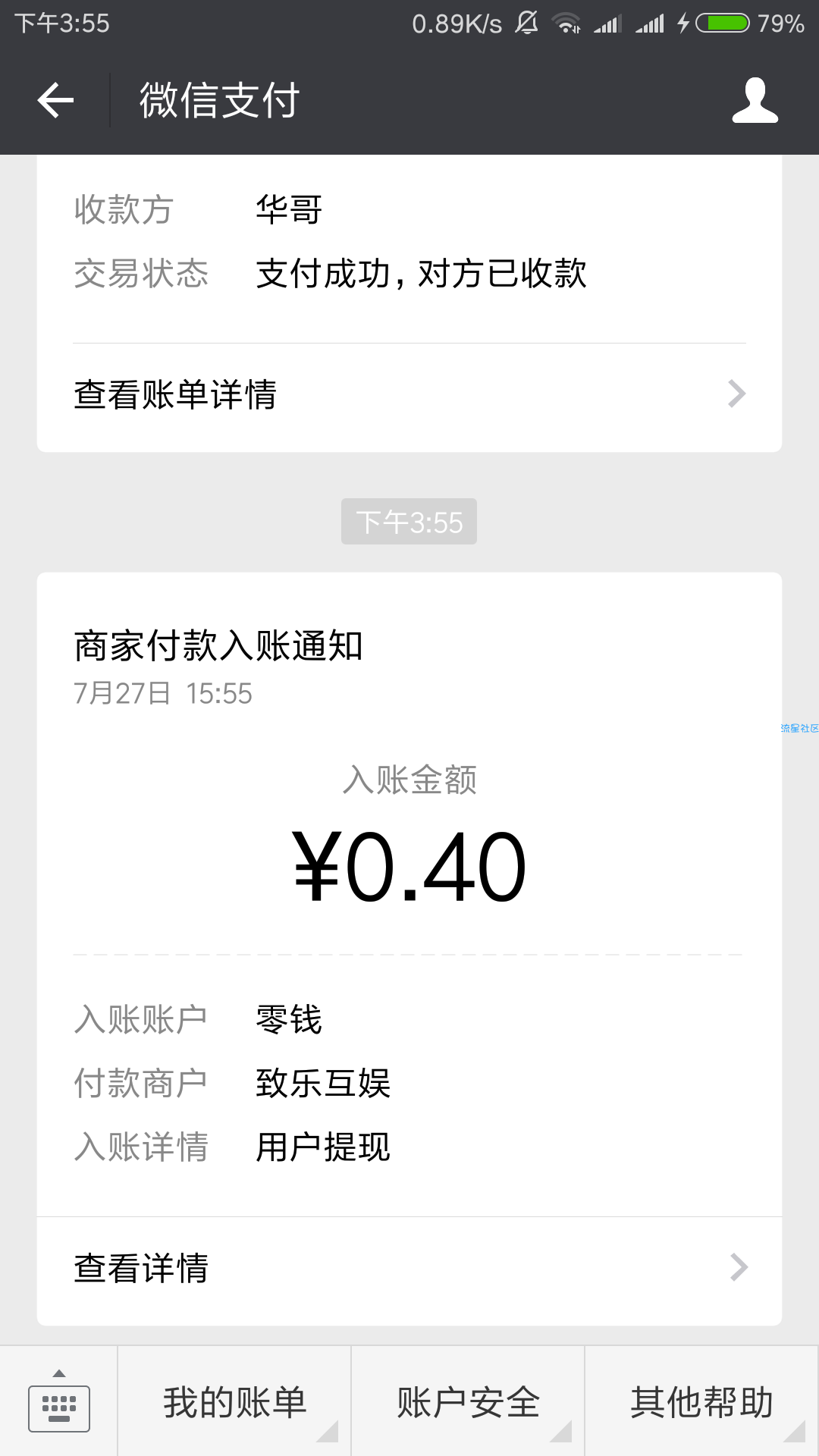Image resolution: width=819 pixels, height=1456 pixels.
Task: Open 查看详情 for the ¥0.40 deposit
Action: 409,1268
